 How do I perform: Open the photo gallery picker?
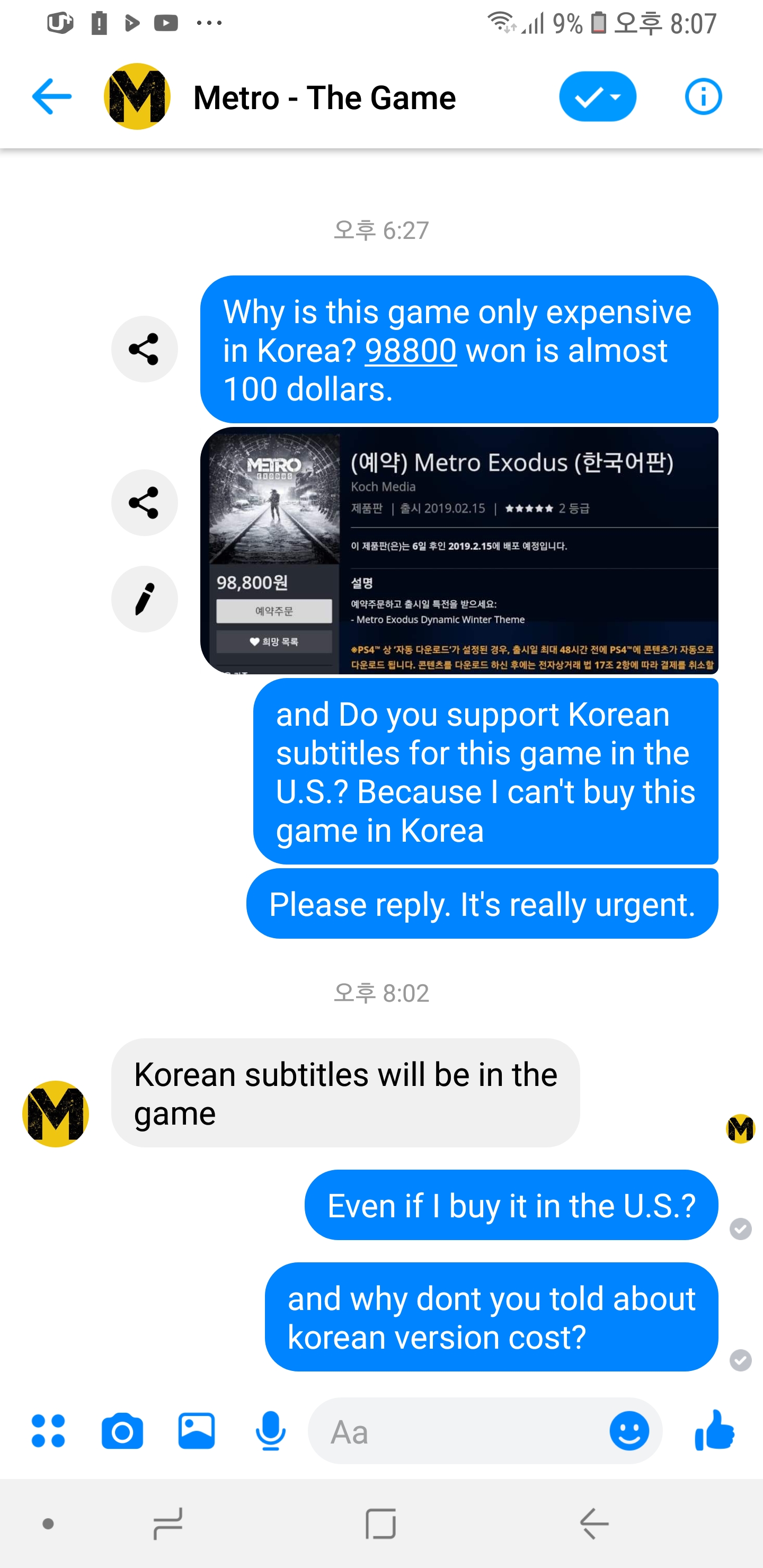196,1430
